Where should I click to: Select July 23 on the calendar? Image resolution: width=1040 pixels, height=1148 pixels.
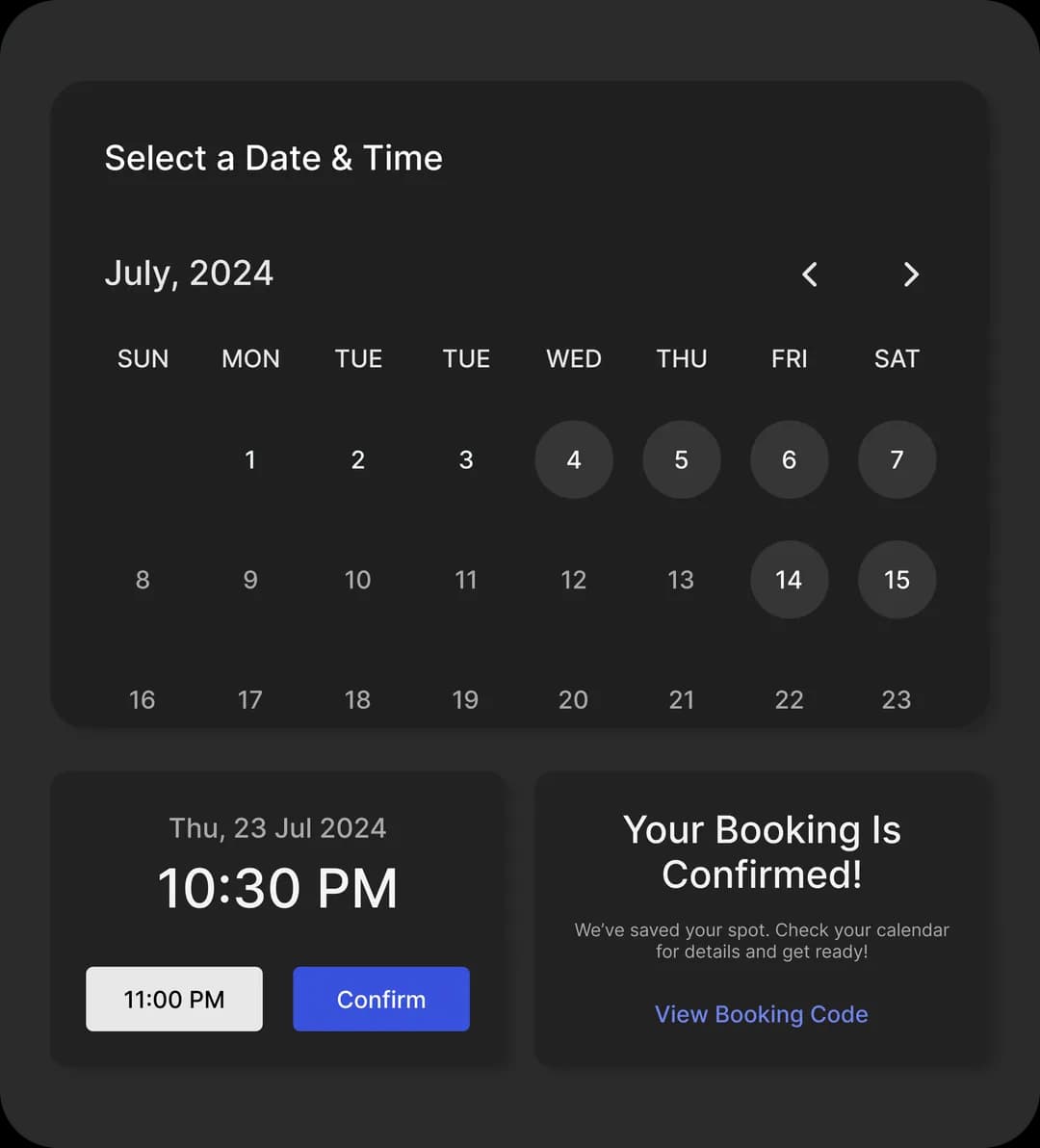click(x=897, y=700)
